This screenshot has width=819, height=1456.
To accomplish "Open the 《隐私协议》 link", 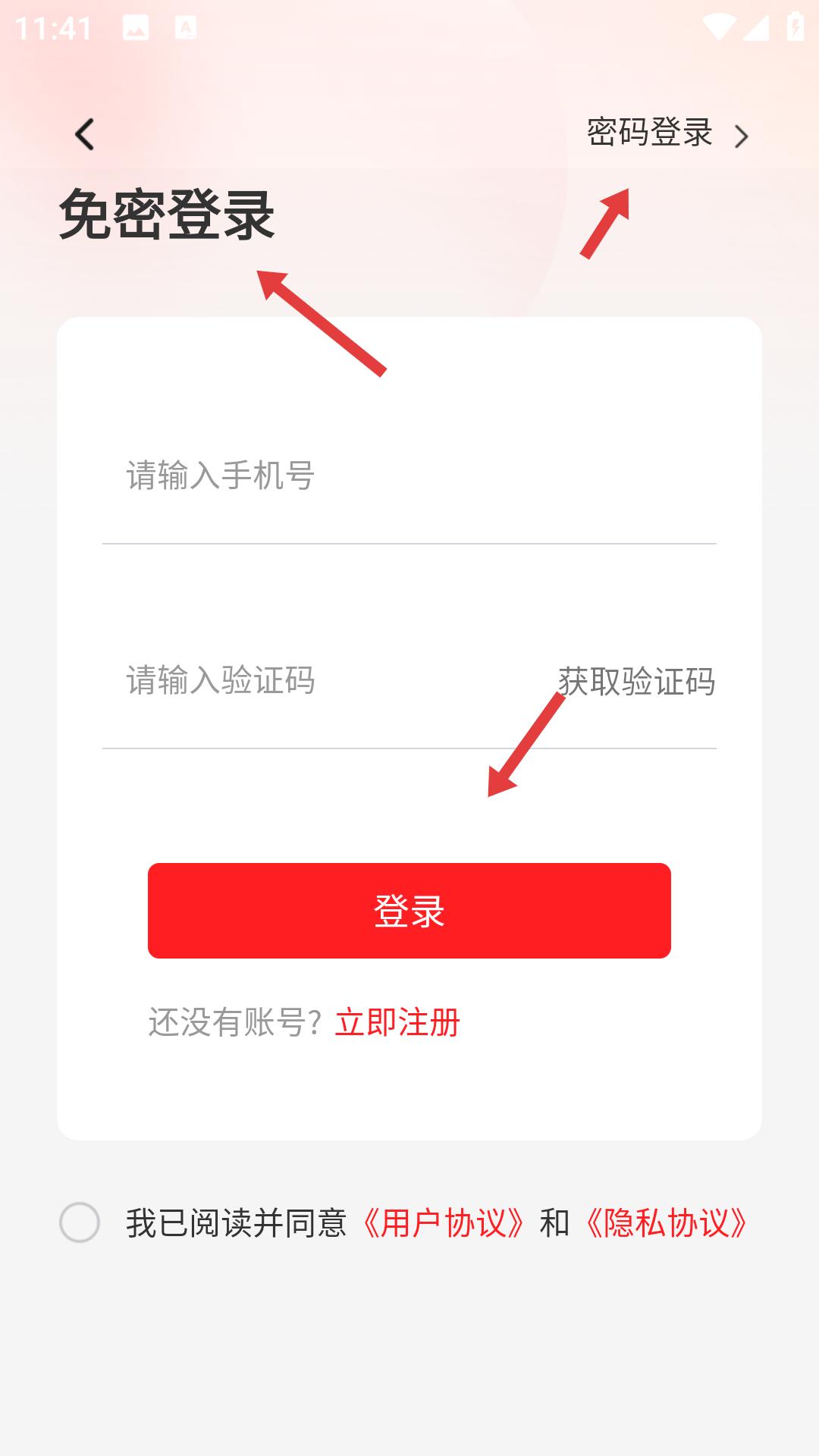I will point(666,1222).
